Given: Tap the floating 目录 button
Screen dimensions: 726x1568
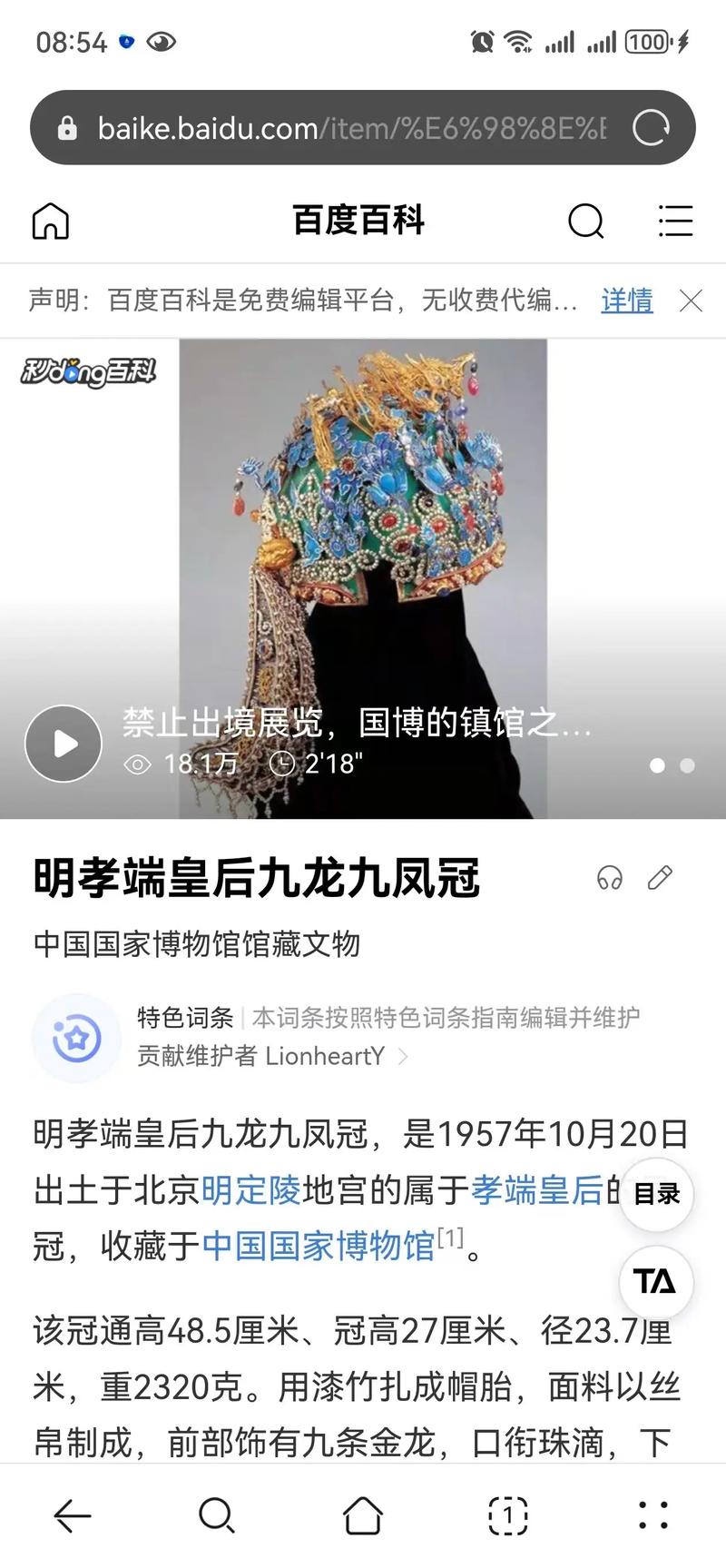Looking at the screenshot, I should coord(655,1196).
